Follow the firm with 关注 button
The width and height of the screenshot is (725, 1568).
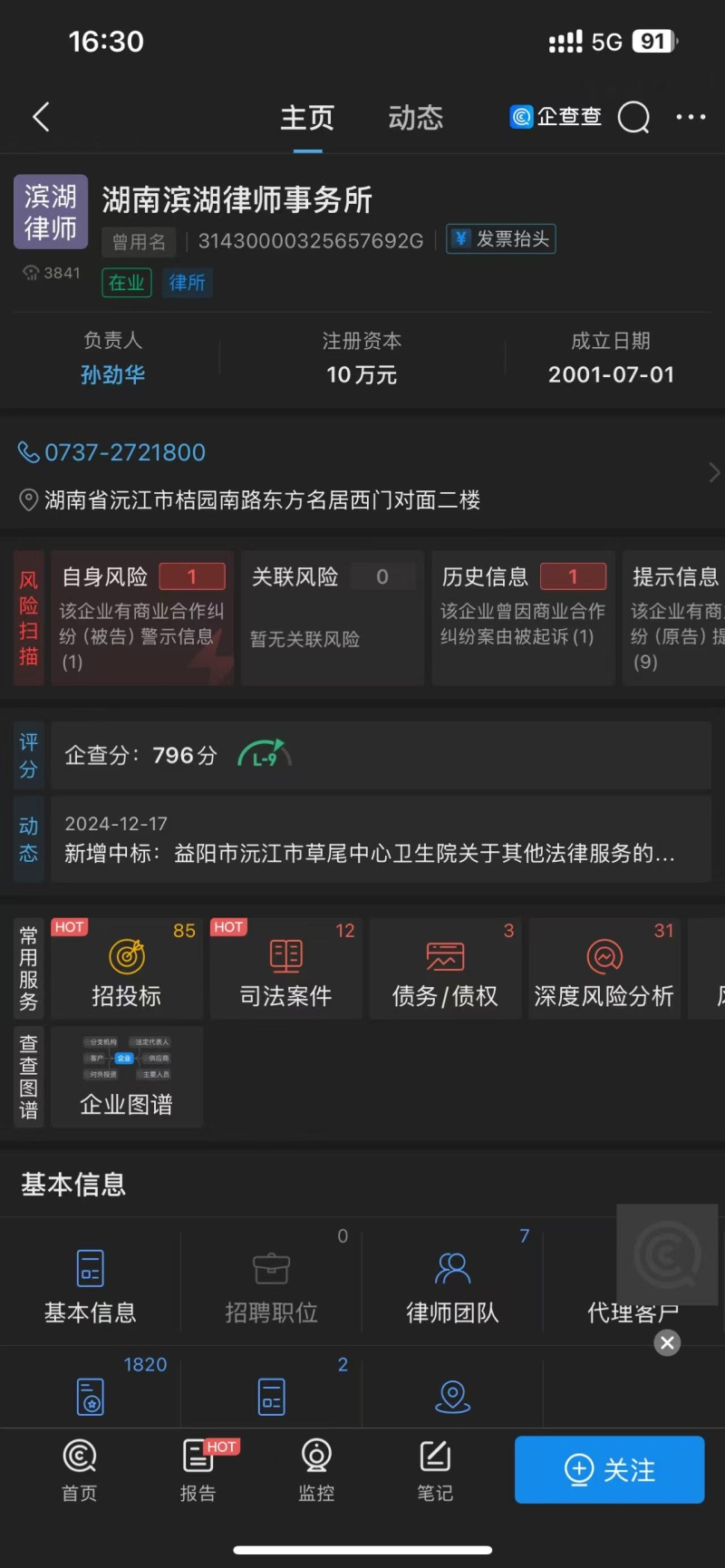coord(609,1469)
